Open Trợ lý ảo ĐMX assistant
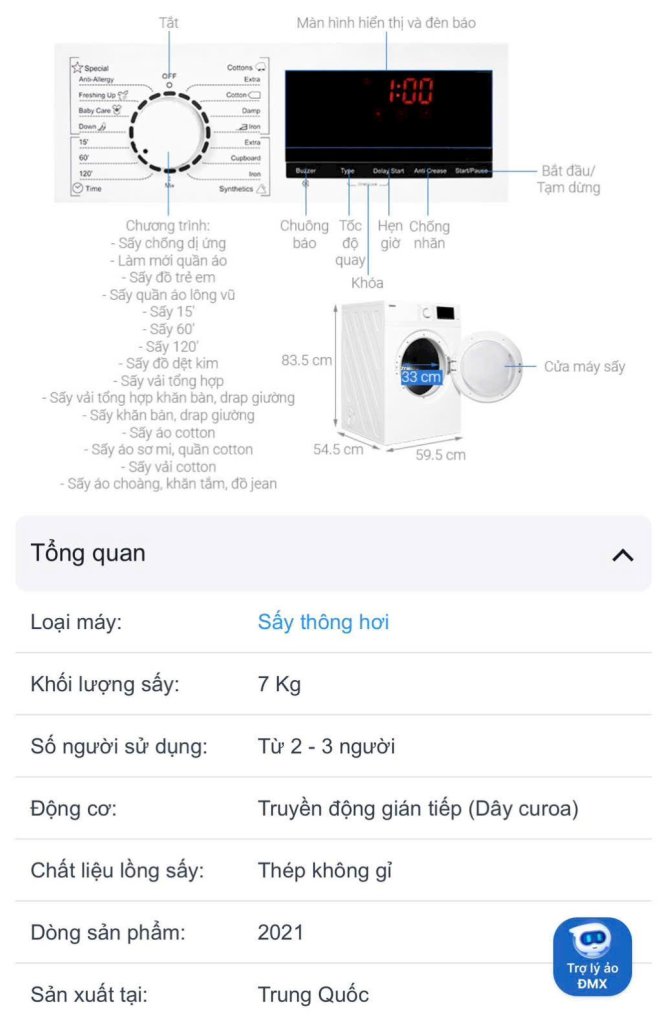 (592, 957)
